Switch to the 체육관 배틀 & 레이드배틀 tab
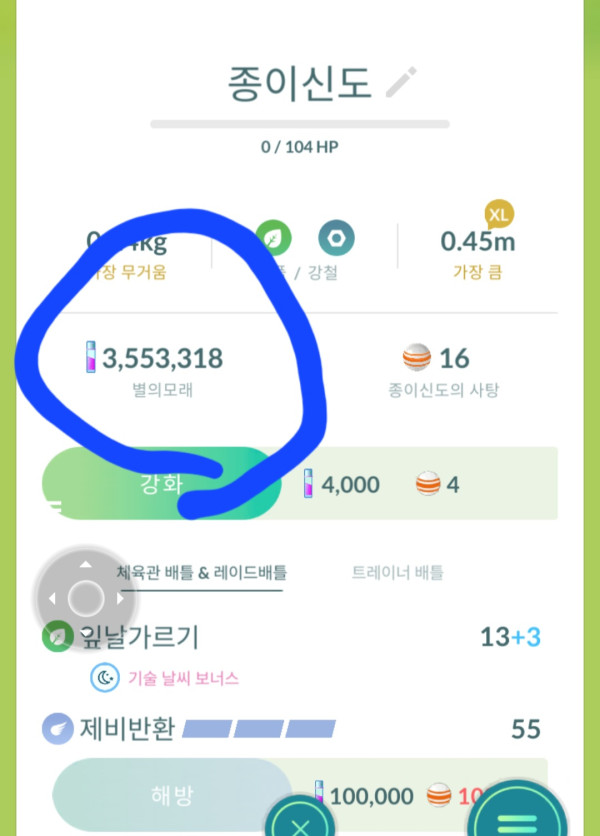This screenshot has width=600, height=836. pyautogui.click(x=202, y=573)
